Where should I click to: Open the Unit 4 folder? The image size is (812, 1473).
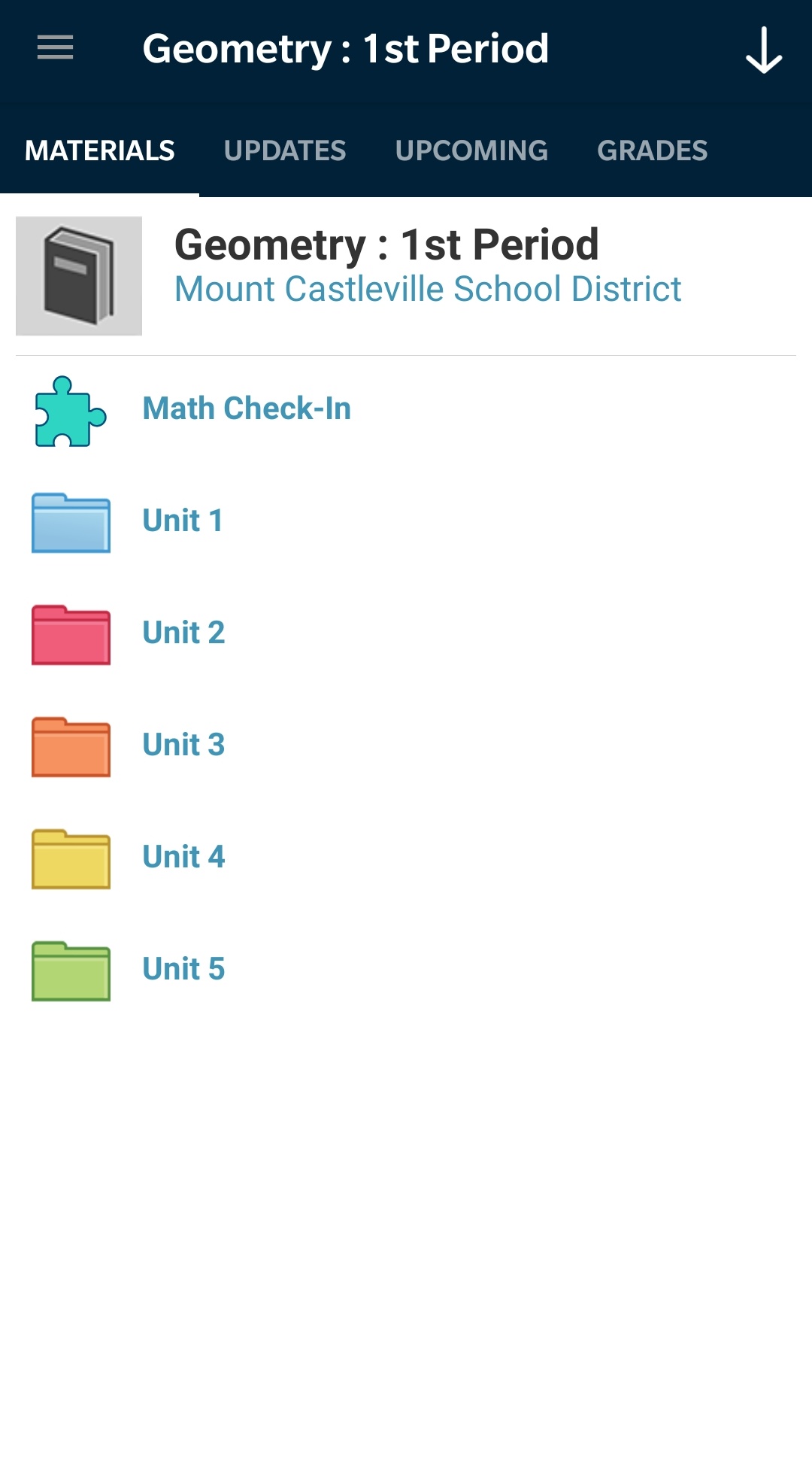click(x=183, y=857)
